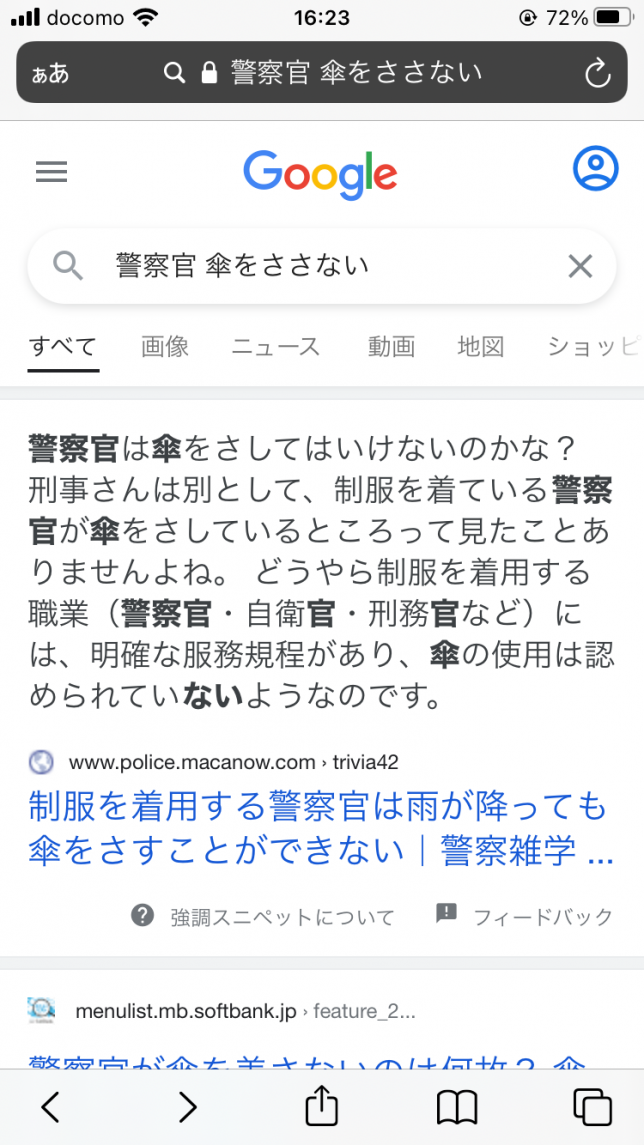The image size is (644, 1145).
Task: Show open Safari tabs
Action: [x=592, y=1107]
